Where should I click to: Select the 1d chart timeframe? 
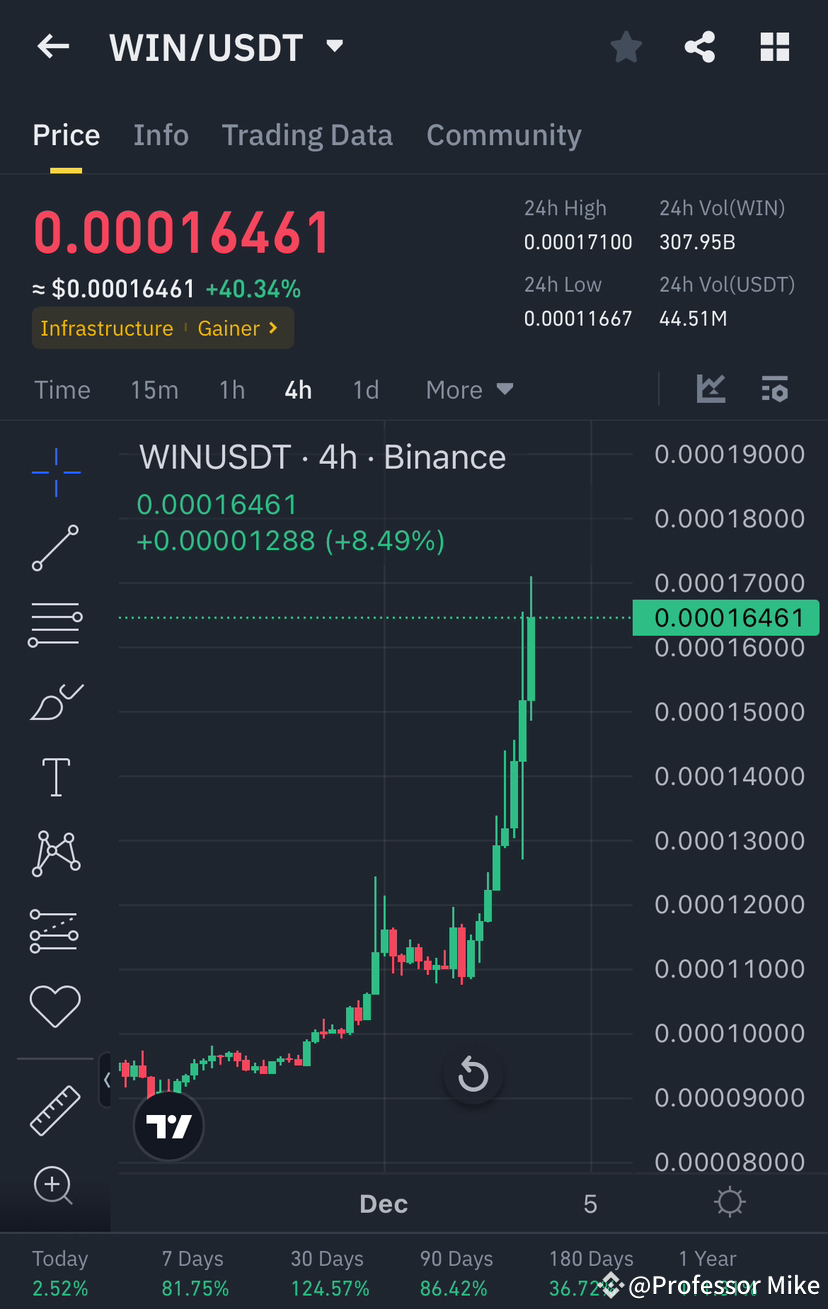tap(365, 389)
